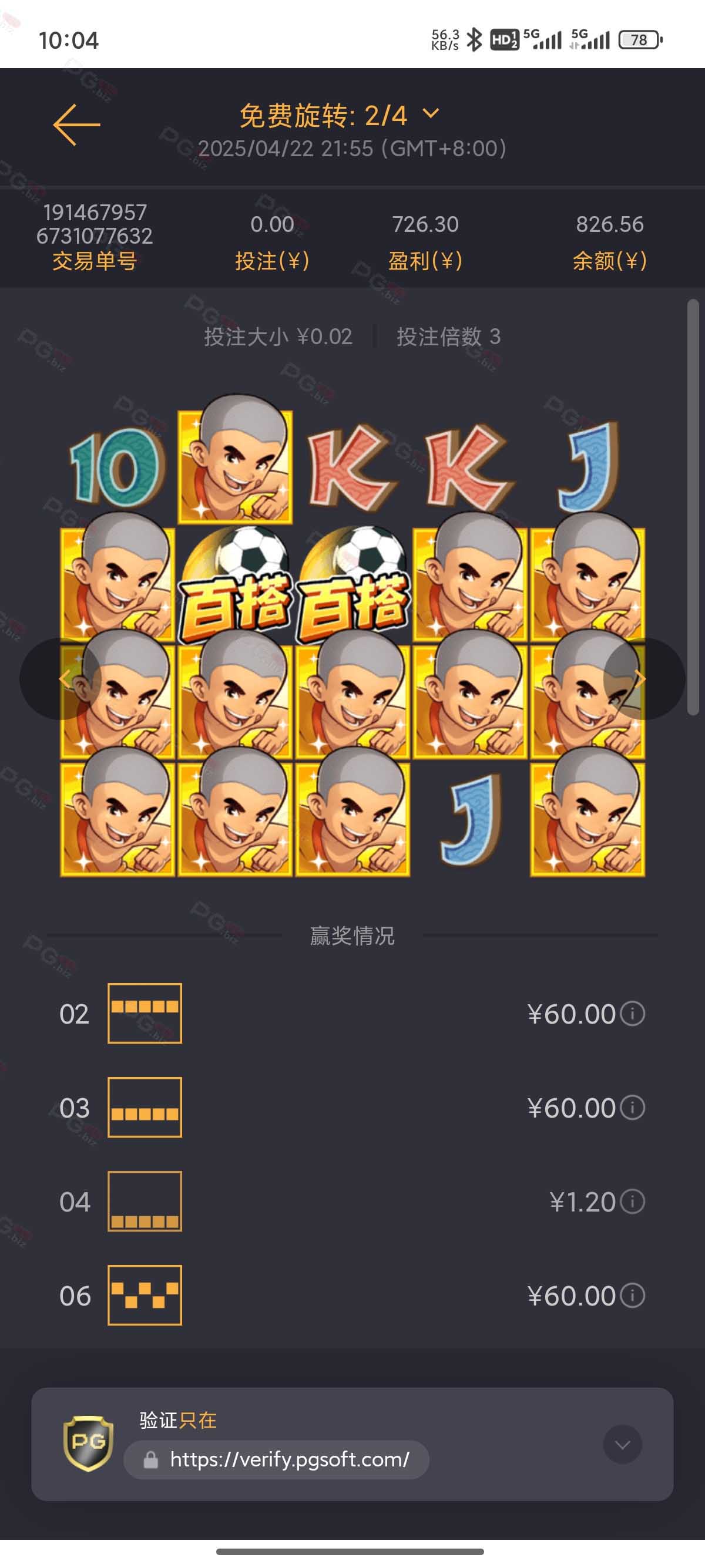Show the previous spin result
The width and height of the screenshot is (705, 1568).
[61, 679]
